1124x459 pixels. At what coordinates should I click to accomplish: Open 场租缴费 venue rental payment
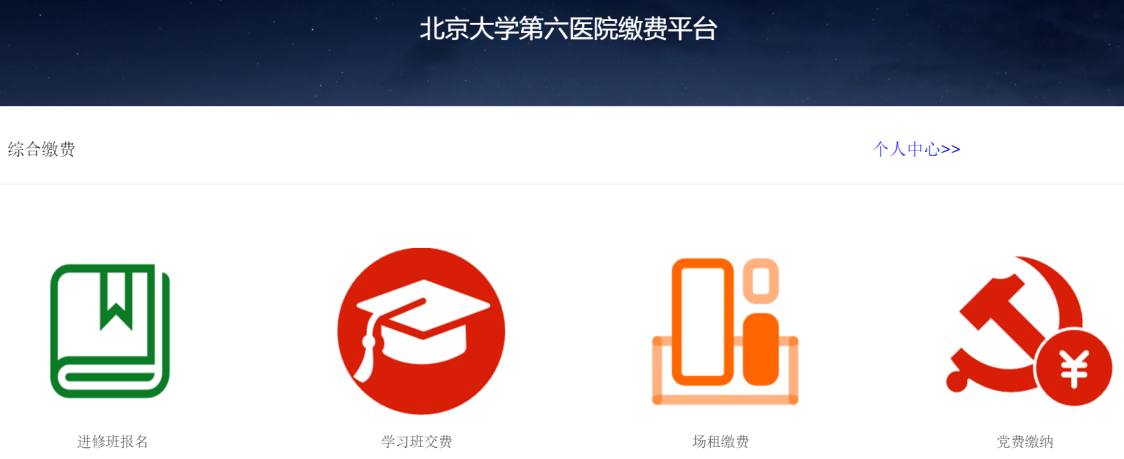point(723,332)
